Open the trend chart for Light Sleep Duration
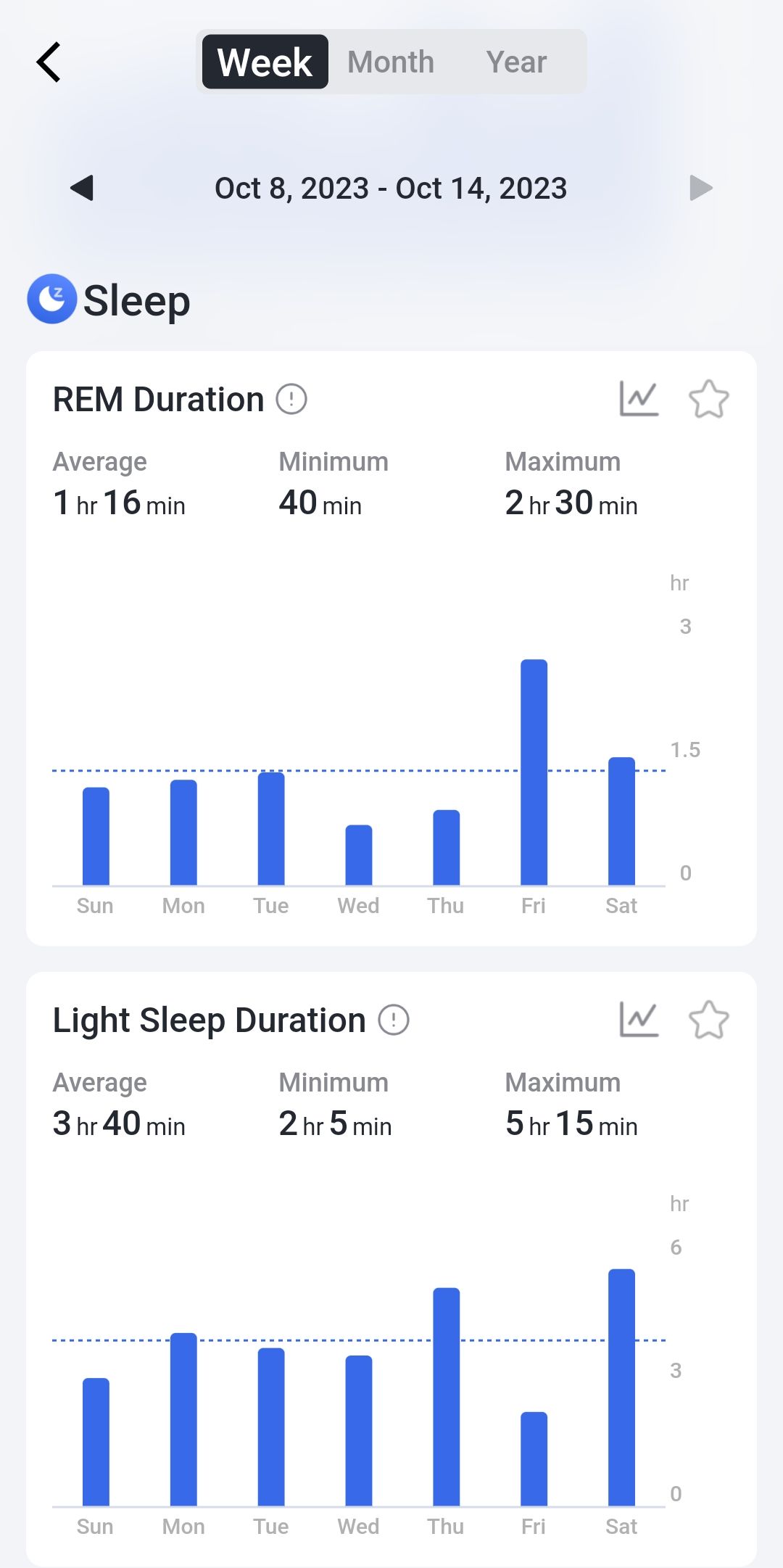 [639, 1020]
